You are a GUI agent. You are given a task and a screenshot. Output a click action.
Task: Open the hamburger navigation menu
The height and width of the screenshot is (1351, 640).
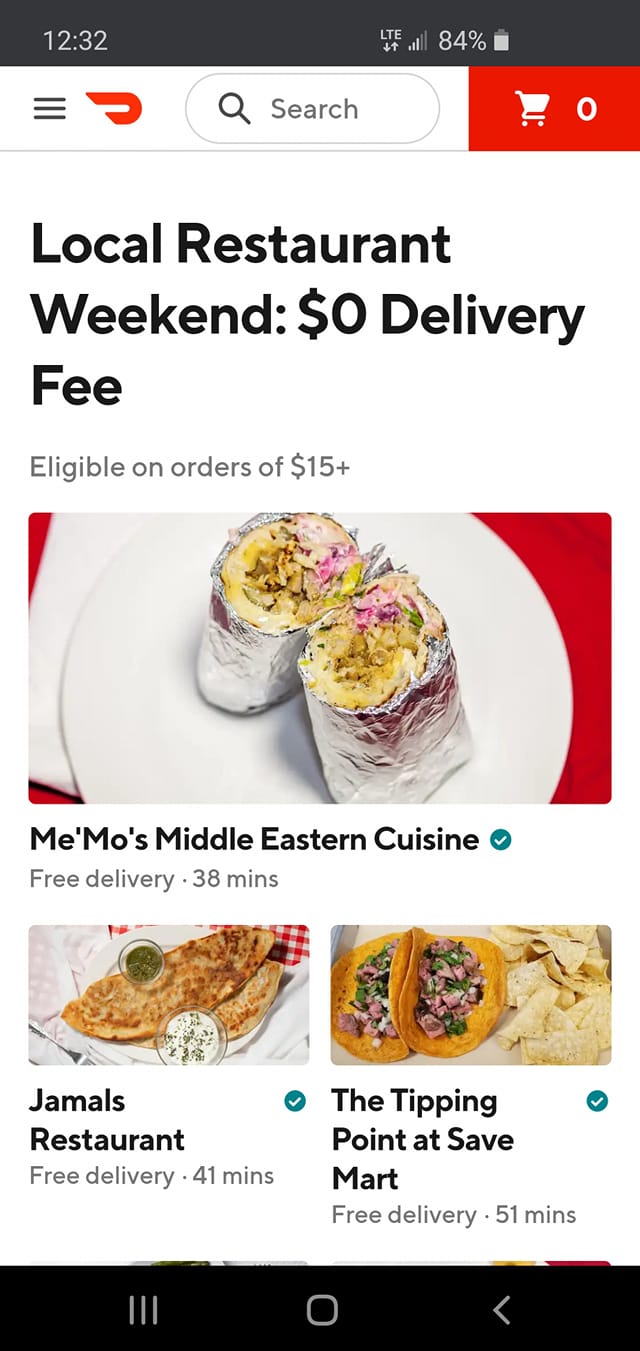click(x=50, y=109)
